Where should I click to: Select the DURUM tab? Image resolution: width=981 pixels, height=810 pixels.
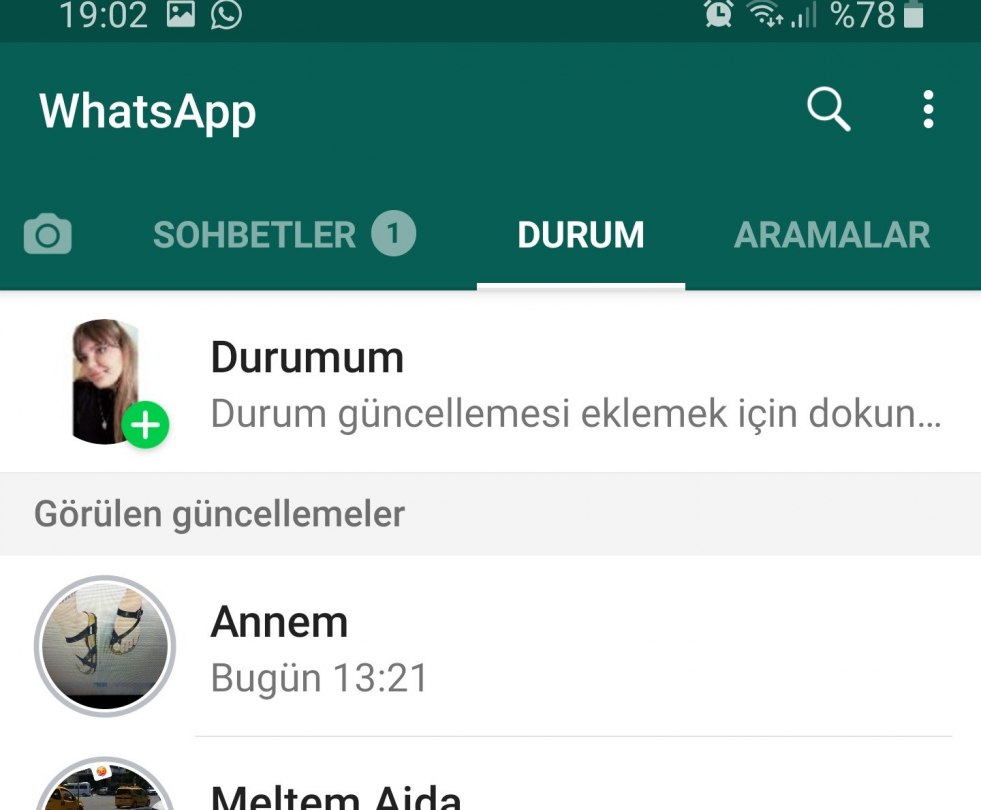pyautogui.click(x=580, y=236)
